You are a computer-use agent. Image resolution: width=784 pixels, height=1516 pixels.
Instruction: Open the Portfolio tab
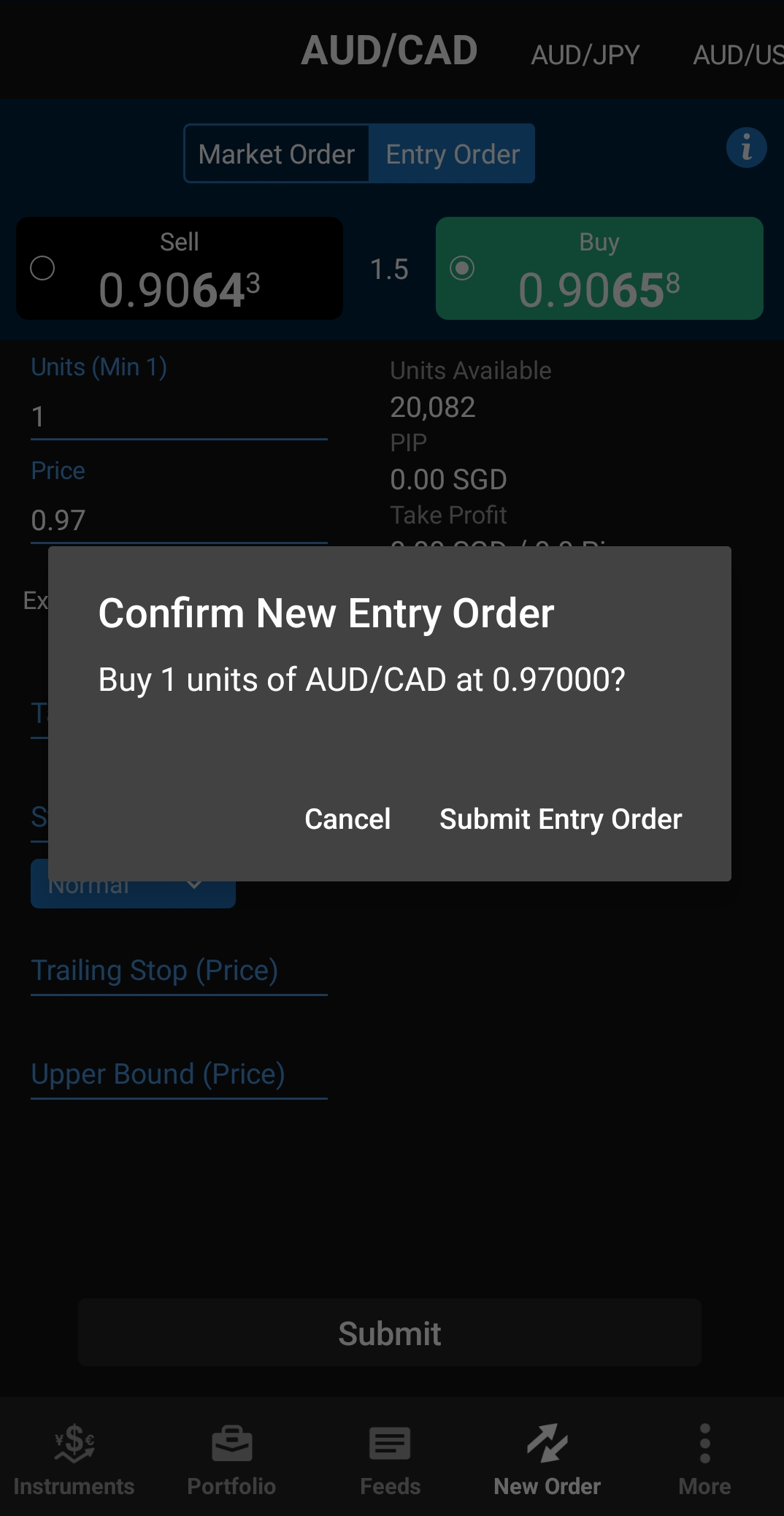click(231, 1458)
